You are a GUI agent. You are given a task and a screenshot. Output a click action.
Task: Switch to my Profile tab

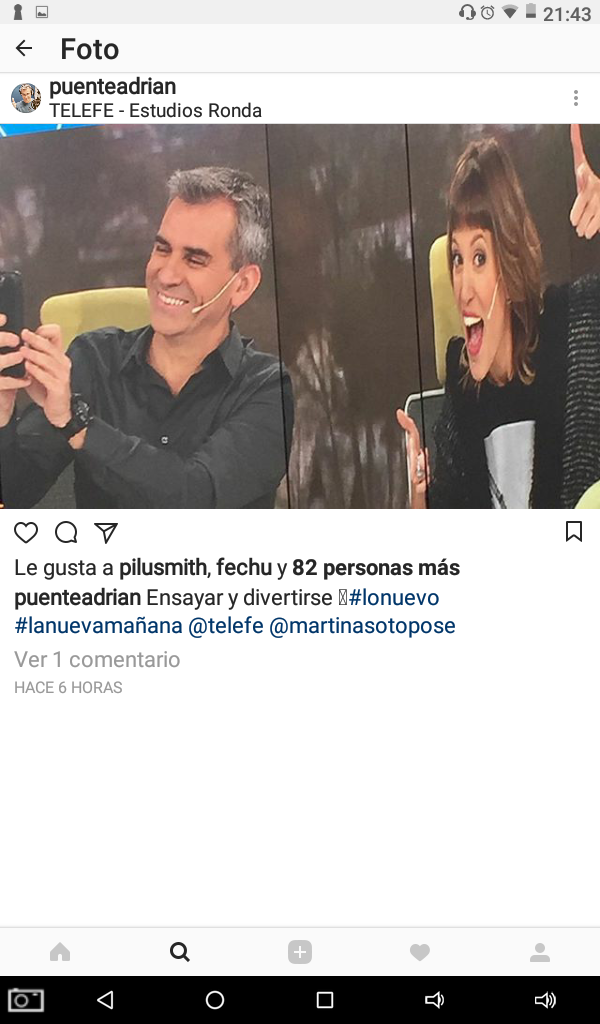click(x=540, y=952)
